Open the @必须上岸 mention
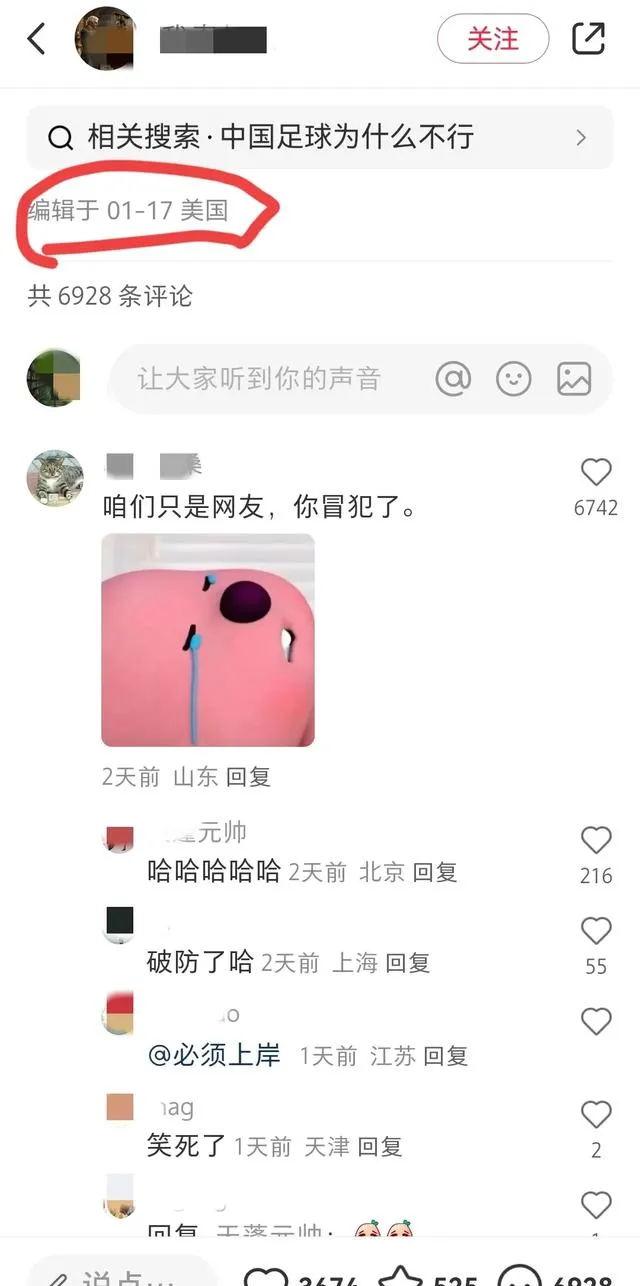The width and height of the screenshot is (640, 1286). tap(214, 1055)
